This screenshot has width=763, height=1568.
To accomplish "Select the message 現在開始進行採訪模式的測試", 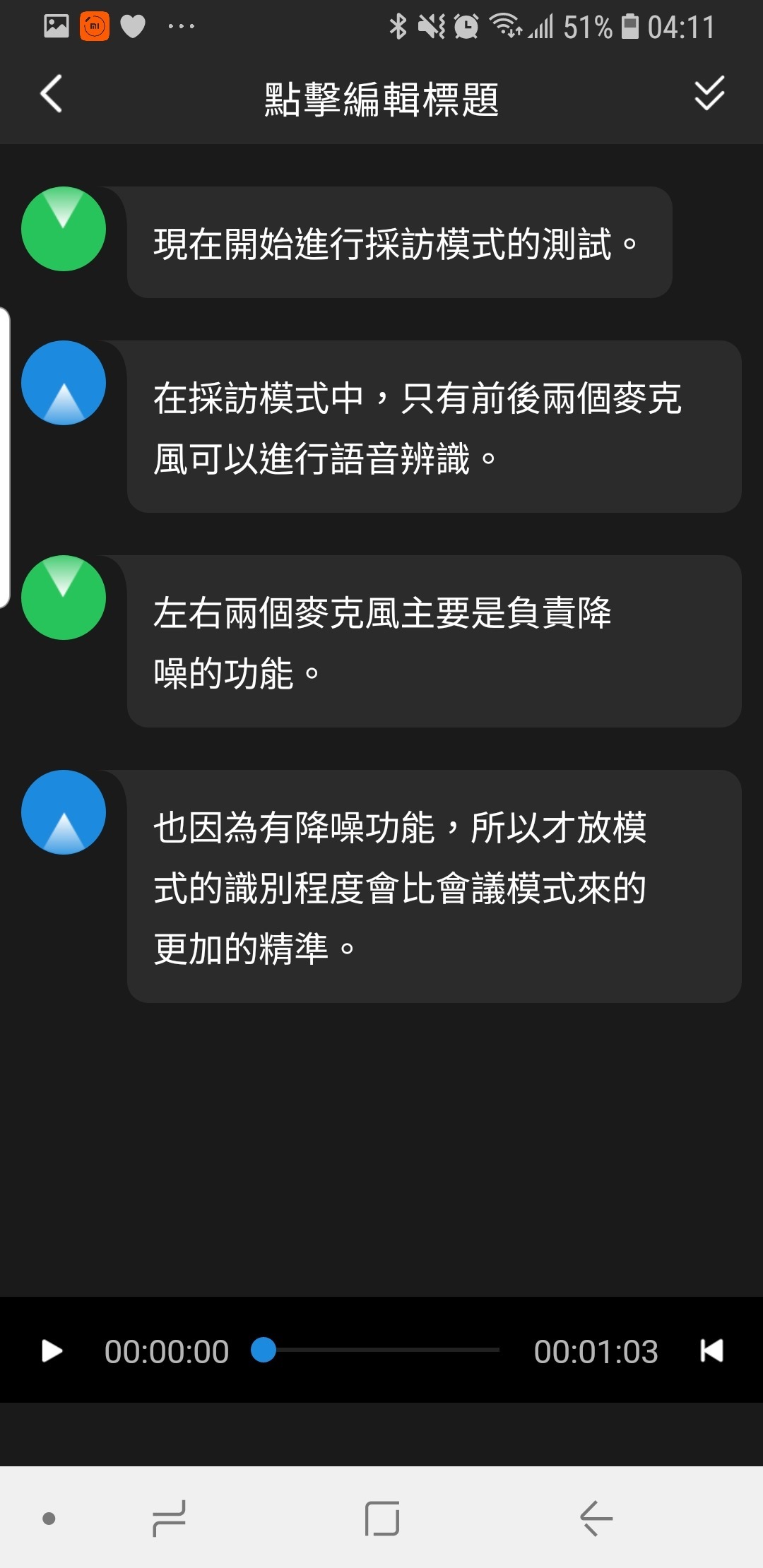I will click(399, 243).
